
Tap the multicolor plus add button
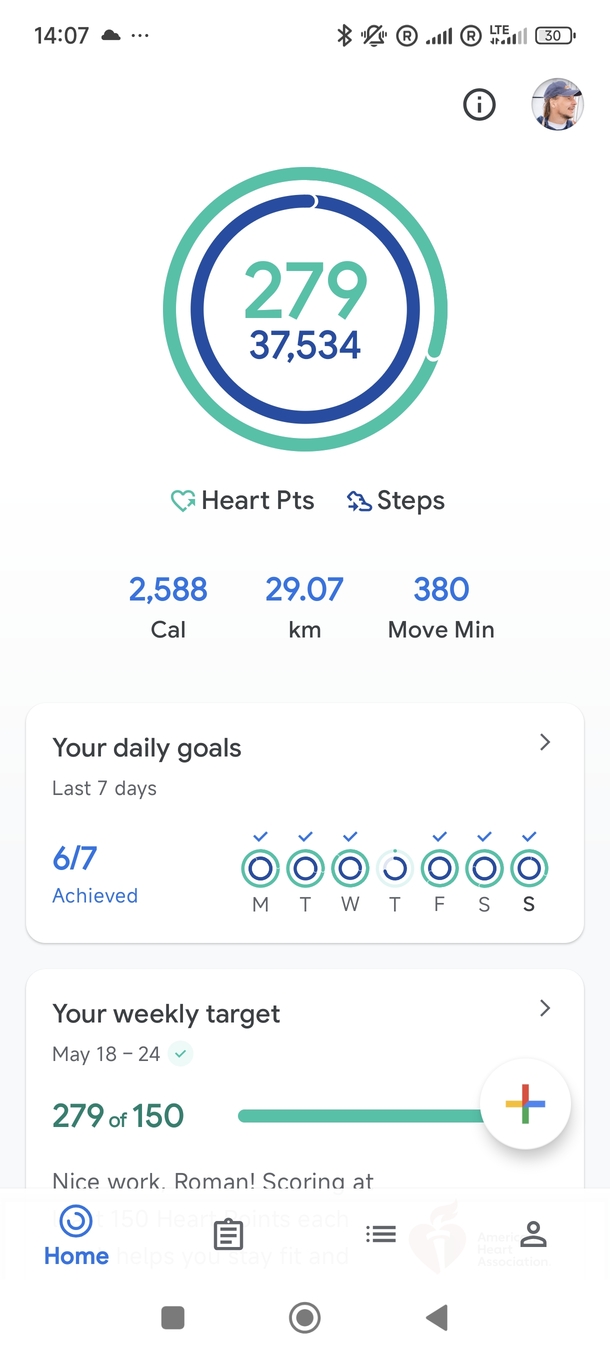point(525,1104)
